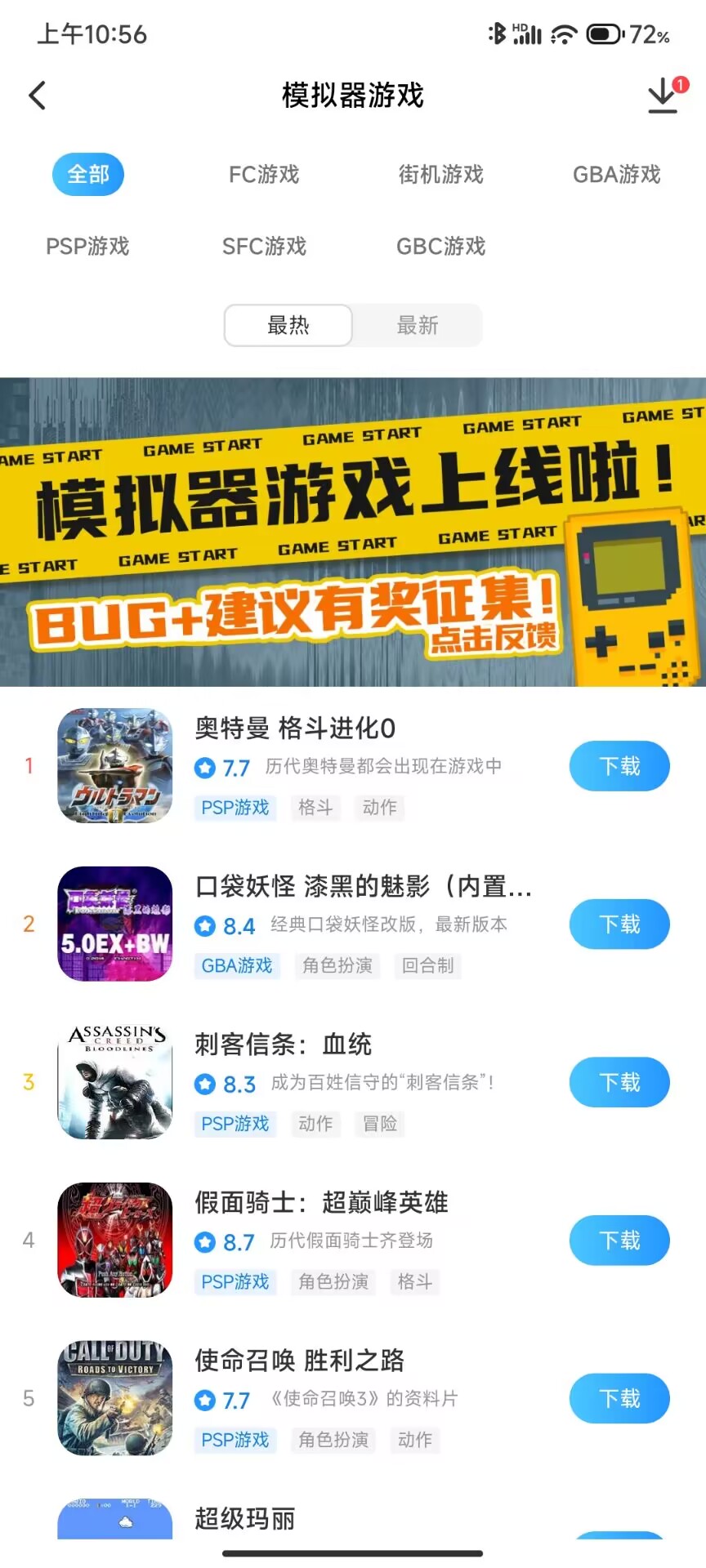Show GBA游戏 category
Image resolution: width=706 pixels, height=1568 pixels.
coord(616,175)
